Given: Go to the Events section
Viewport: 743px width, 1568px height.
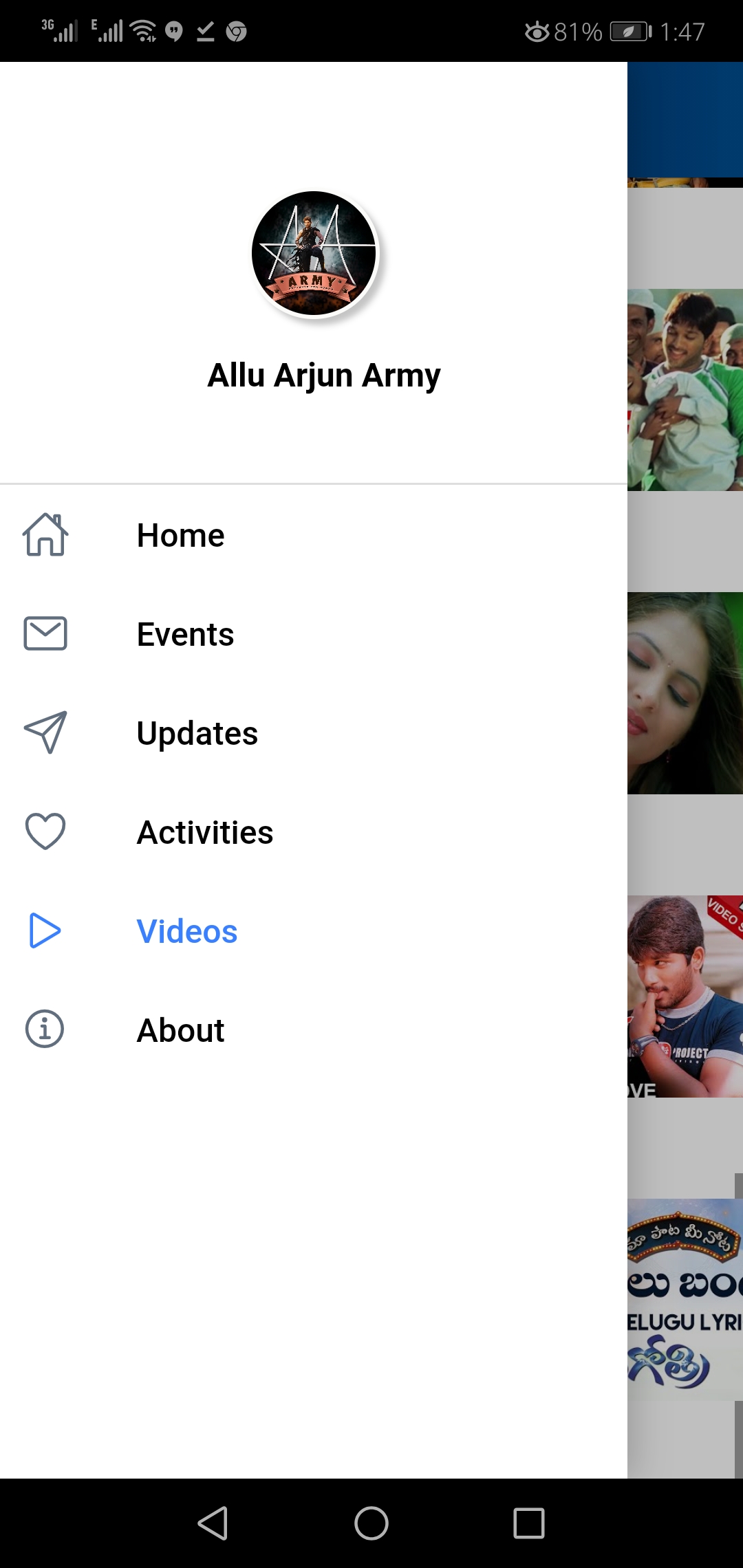Looking at the screenshot, I should [185, 634].
